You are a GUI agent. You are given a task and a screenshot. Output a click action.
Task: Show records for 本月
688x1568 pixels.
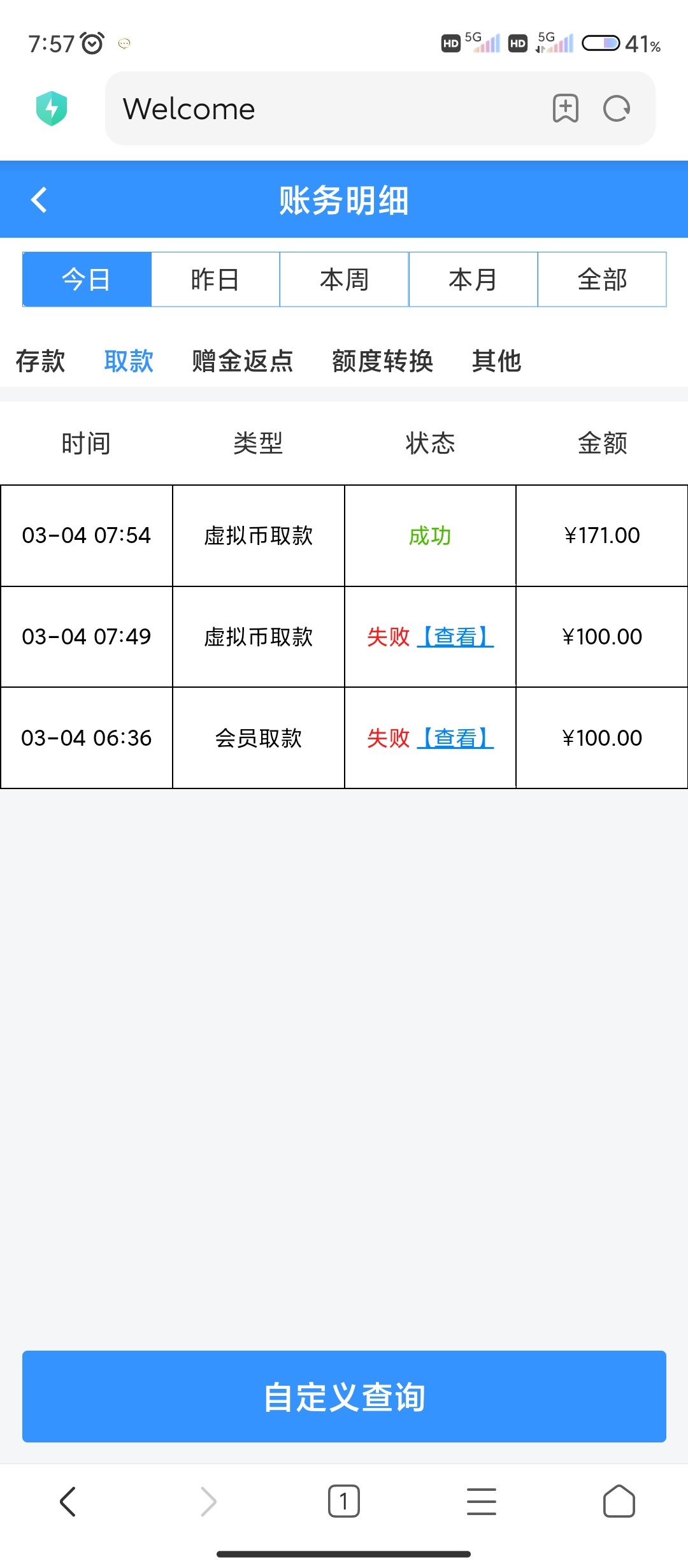473,279
